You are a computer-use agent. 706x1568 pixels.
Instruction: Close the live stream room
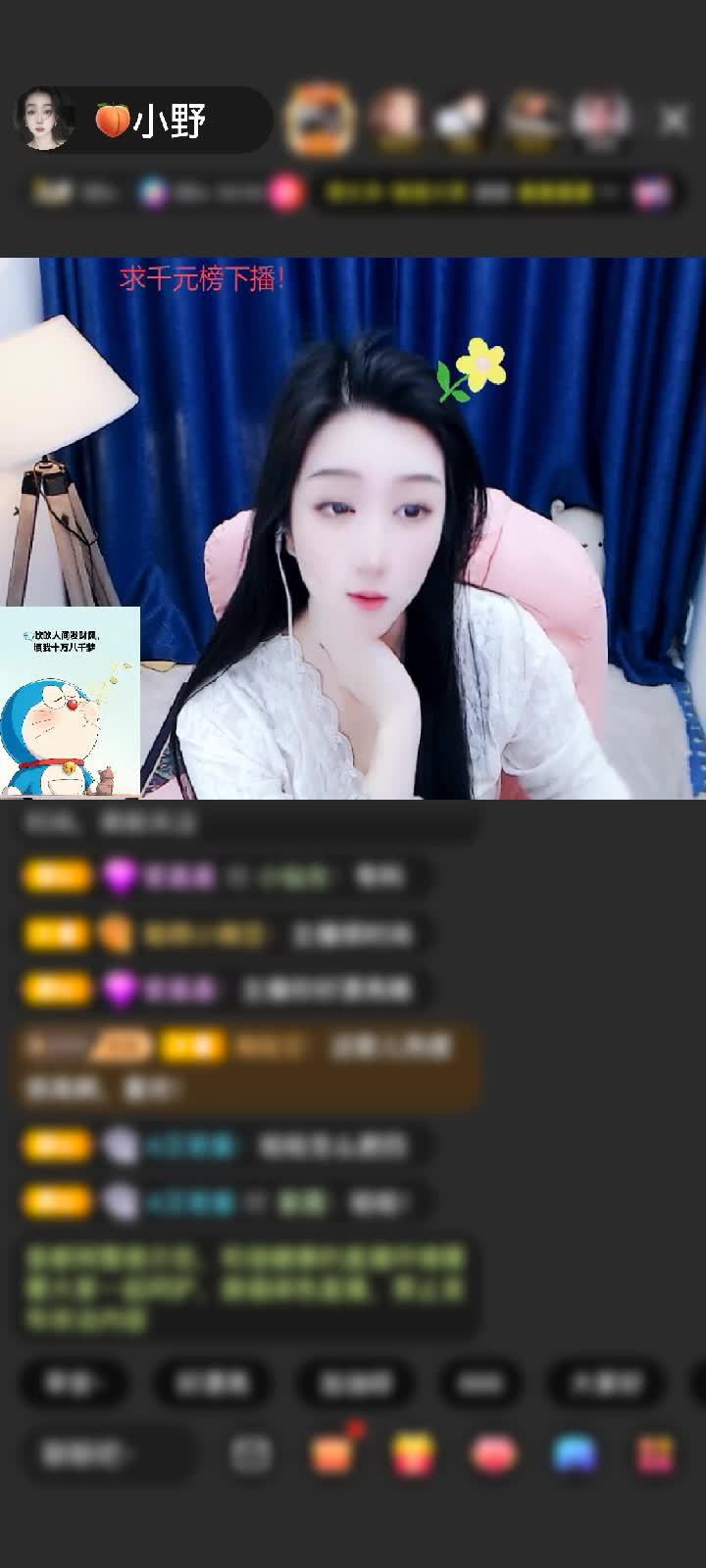673,121
